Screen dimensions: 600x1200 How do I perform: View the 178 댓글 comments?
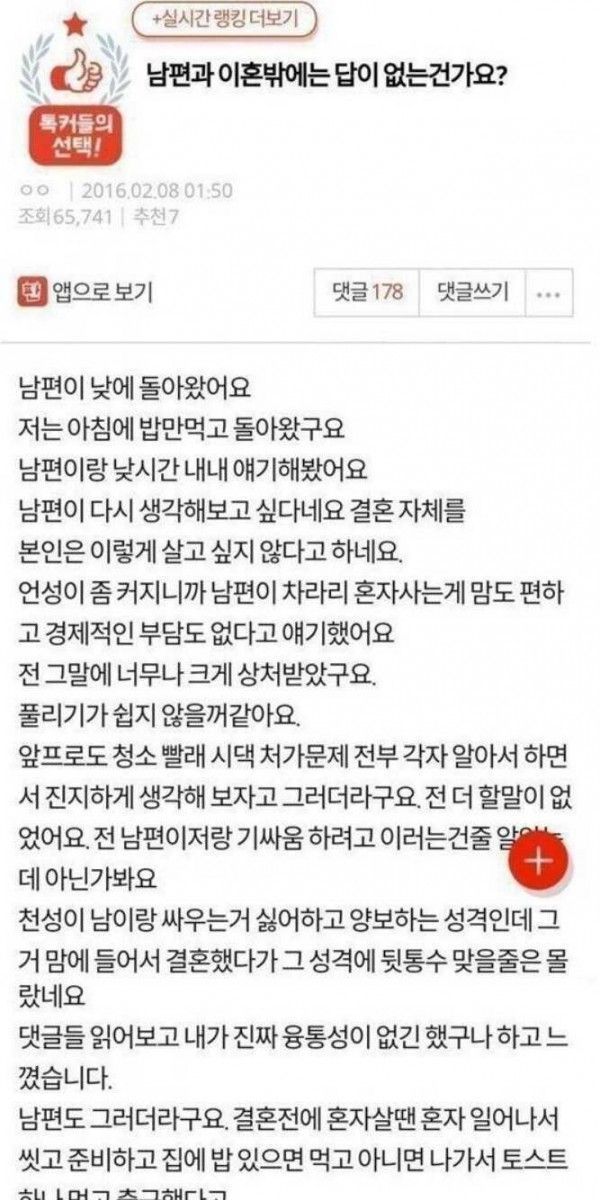pos(367,292)
